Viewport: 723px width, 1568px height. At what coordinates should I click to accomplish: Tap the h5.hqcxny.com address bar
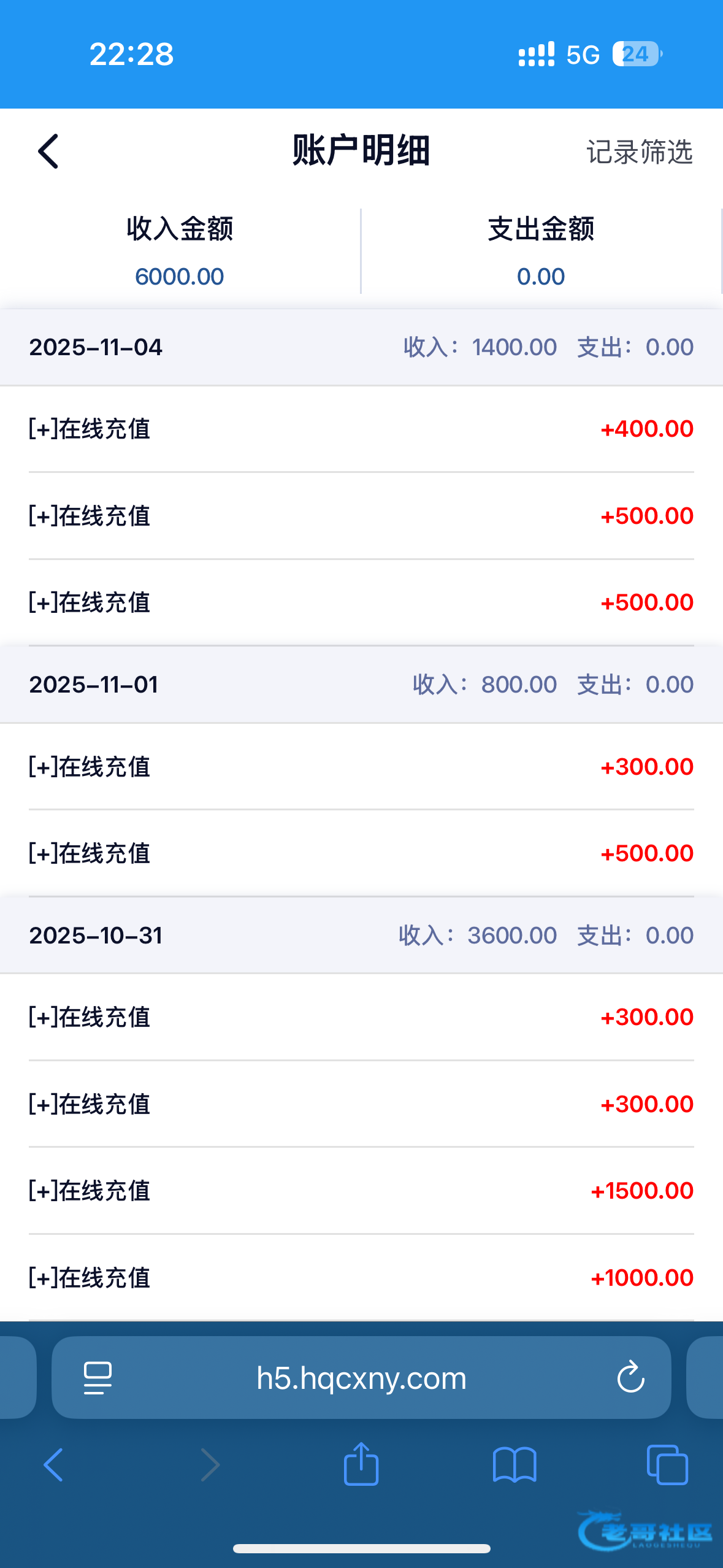361,1378
